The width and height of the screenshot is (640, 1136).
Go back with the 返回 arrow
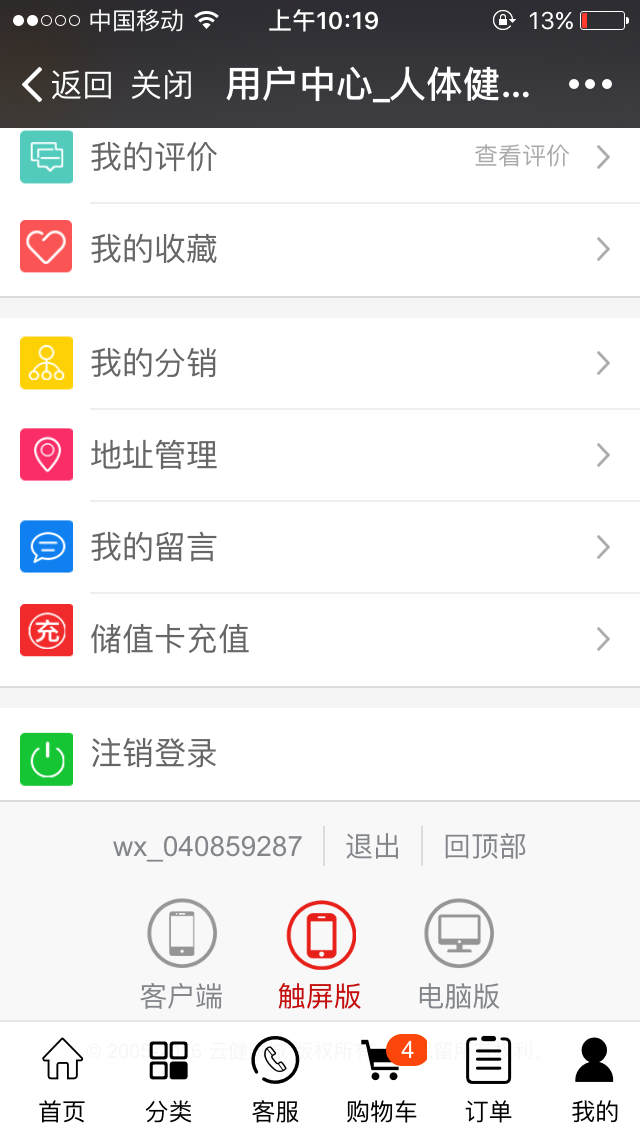65,85
